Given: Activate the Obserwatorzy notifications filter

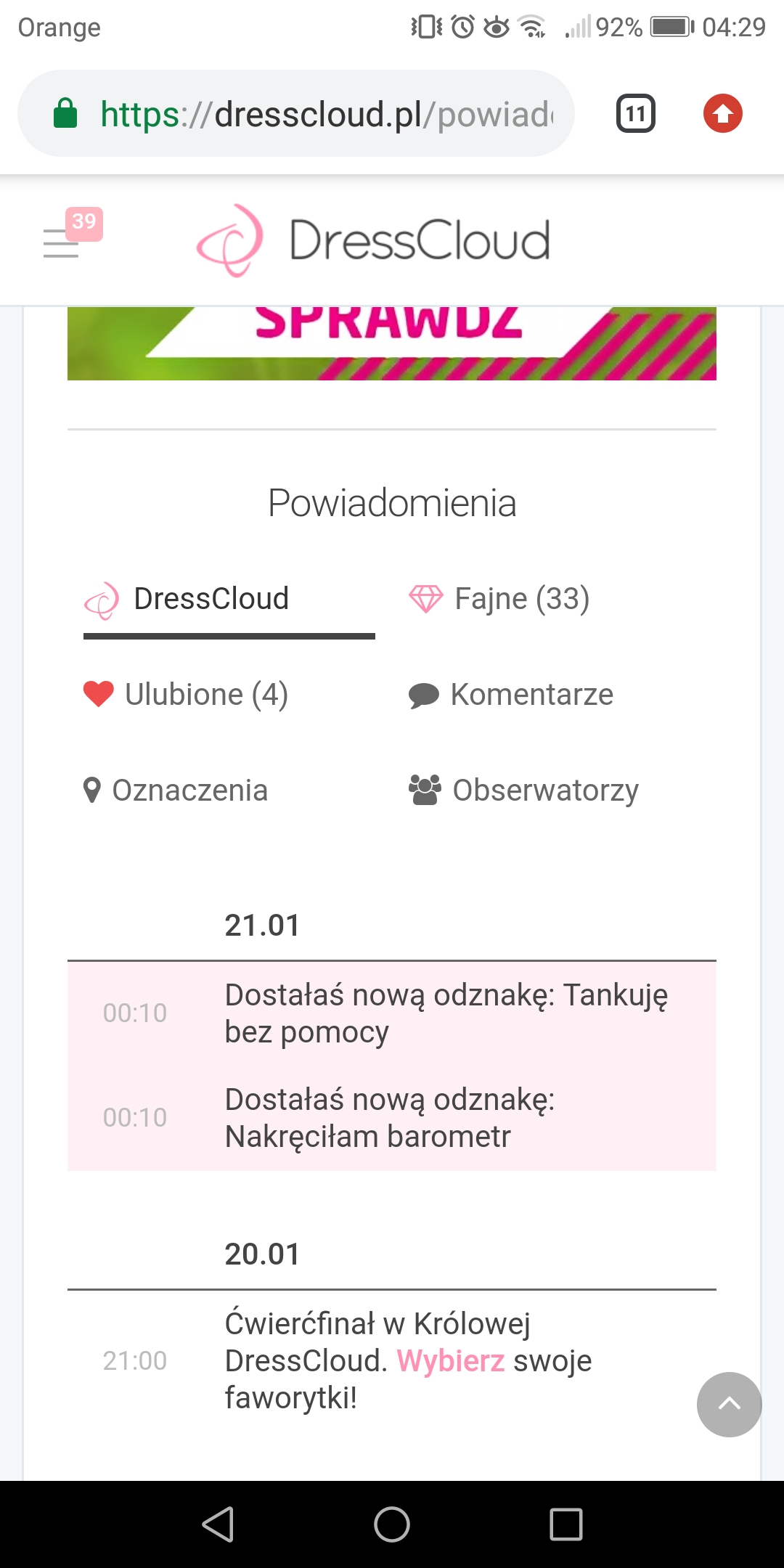Looking at the screenshot, I should click(544, 790).
